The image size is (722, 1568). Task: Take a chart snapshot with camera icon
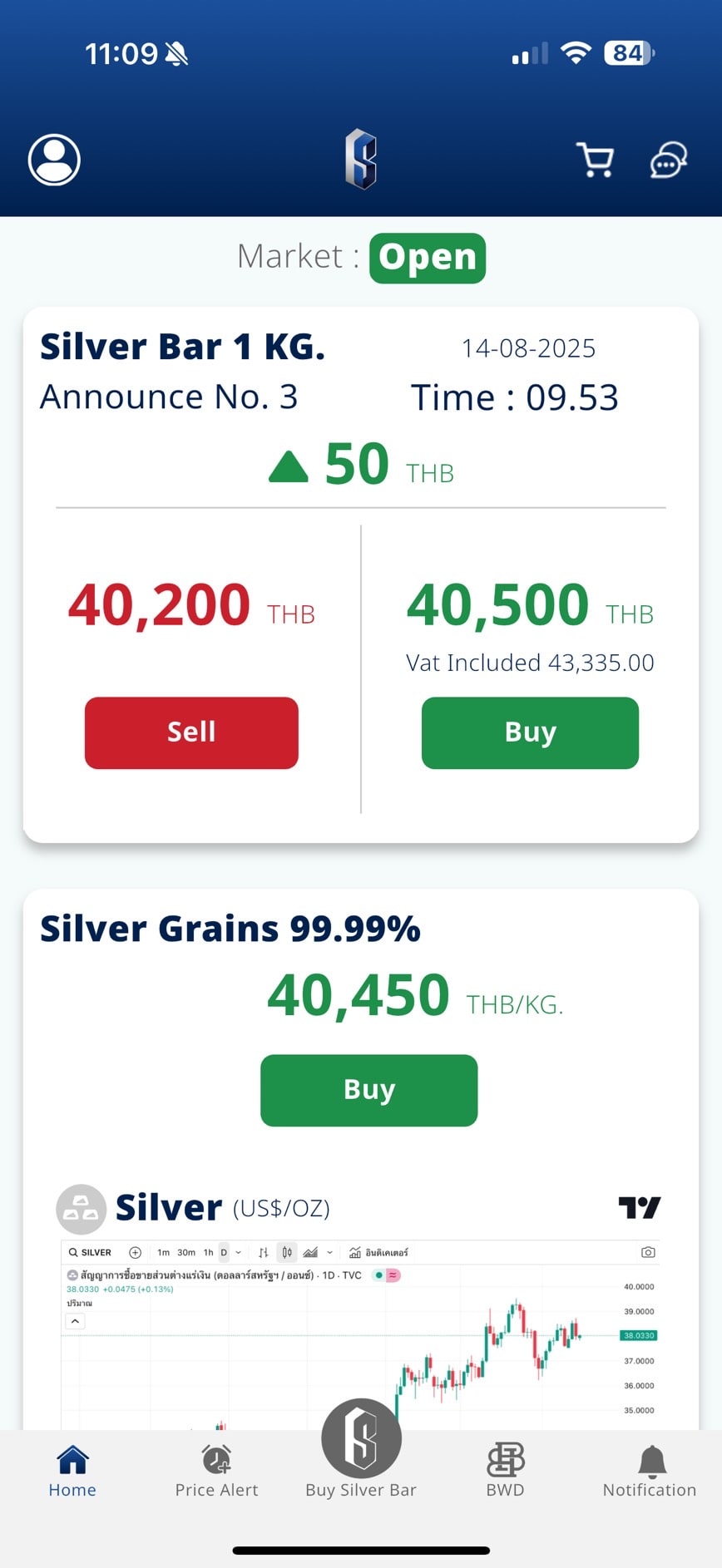click(x=648, y=1252)
